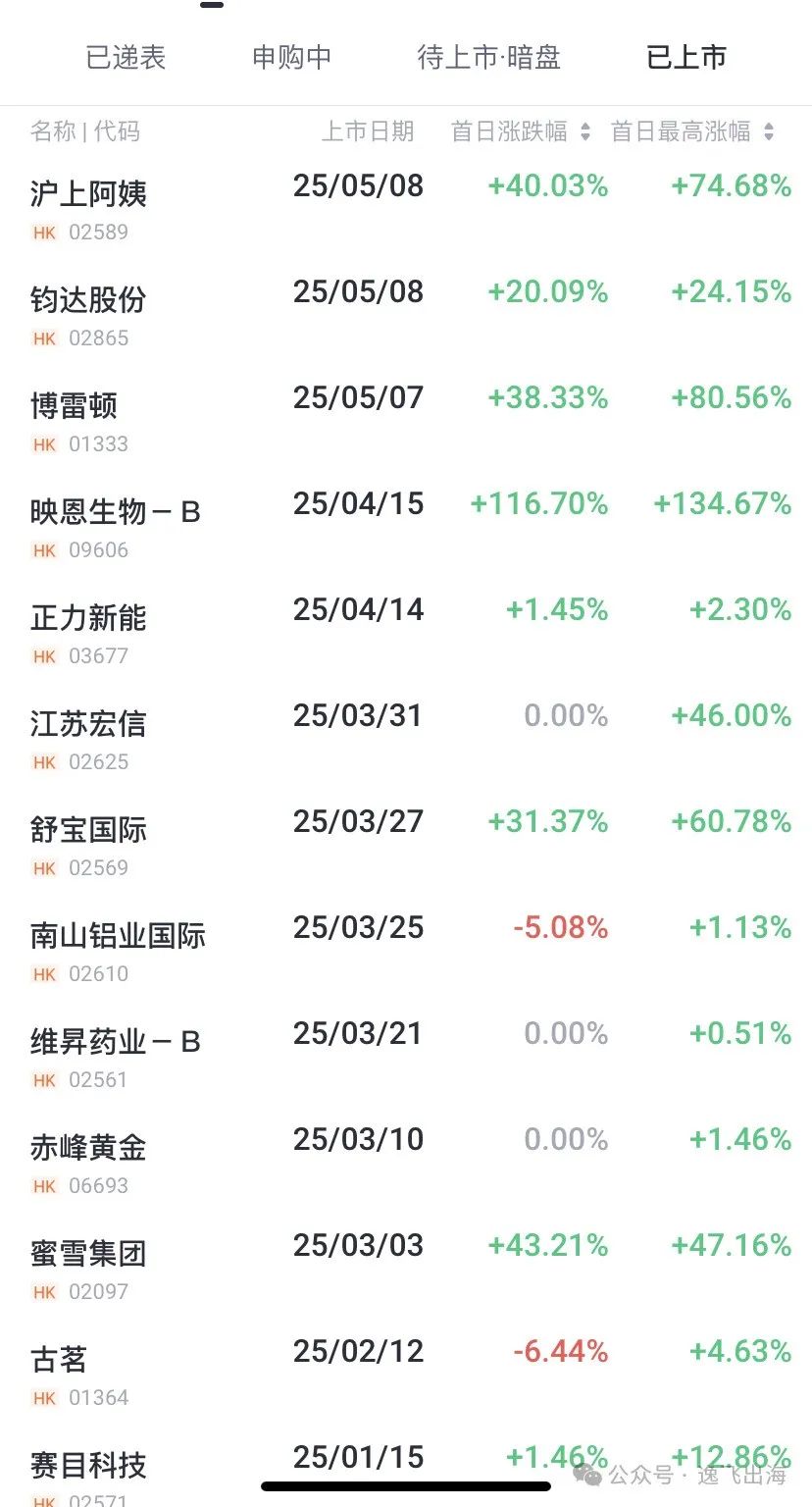
Task: Open 南山铝业国际 stock row
Action: pos(406,950)
